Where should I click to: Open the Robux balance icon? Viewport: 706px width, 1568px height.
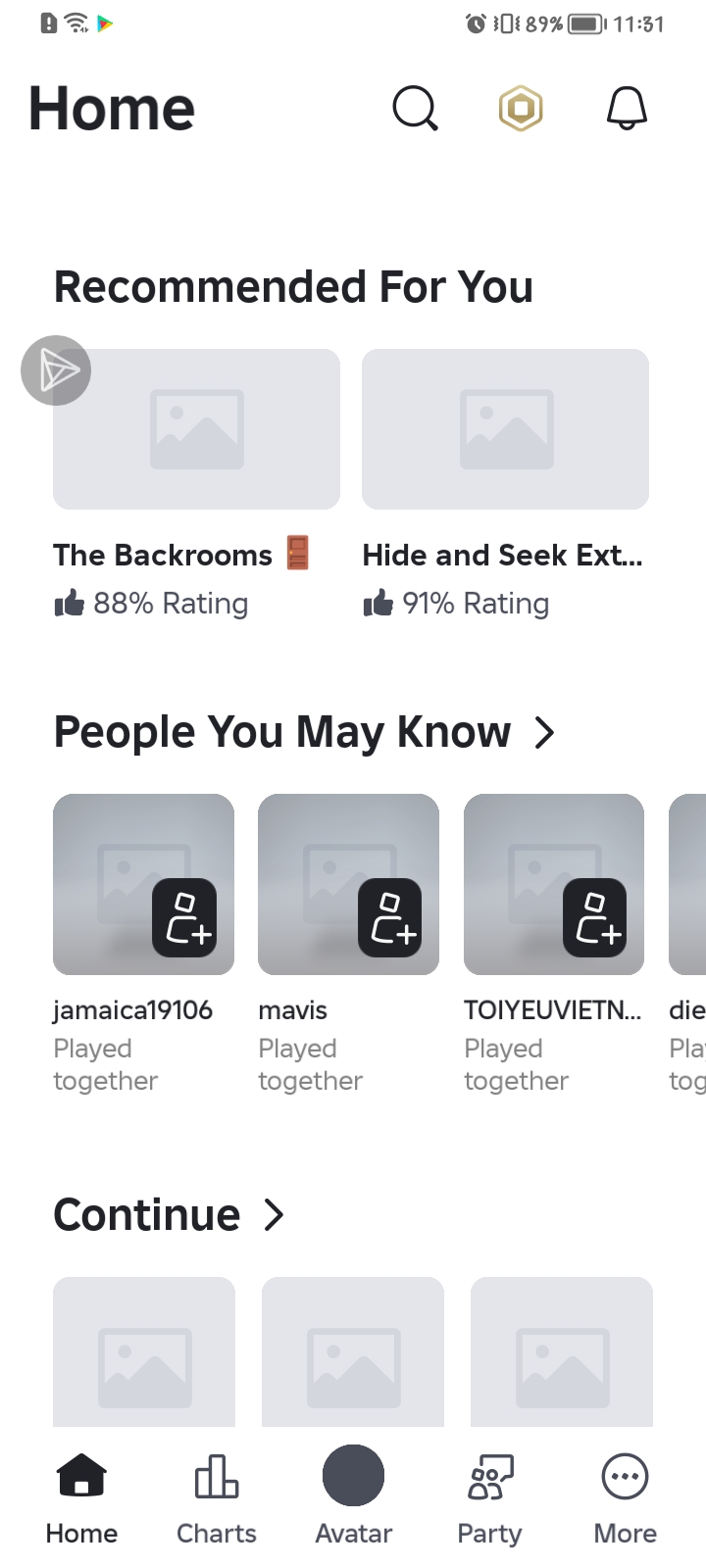click(521, 108)
